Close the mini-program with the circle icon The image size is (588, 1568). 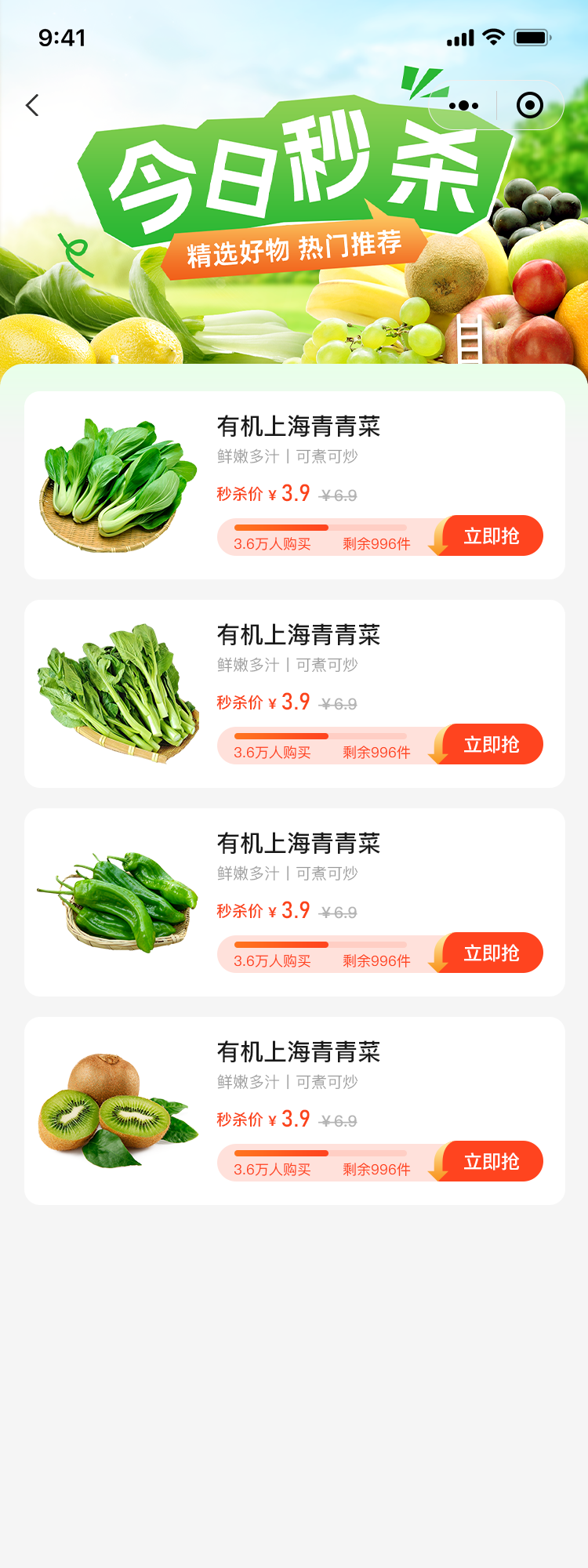coord(530,105)
